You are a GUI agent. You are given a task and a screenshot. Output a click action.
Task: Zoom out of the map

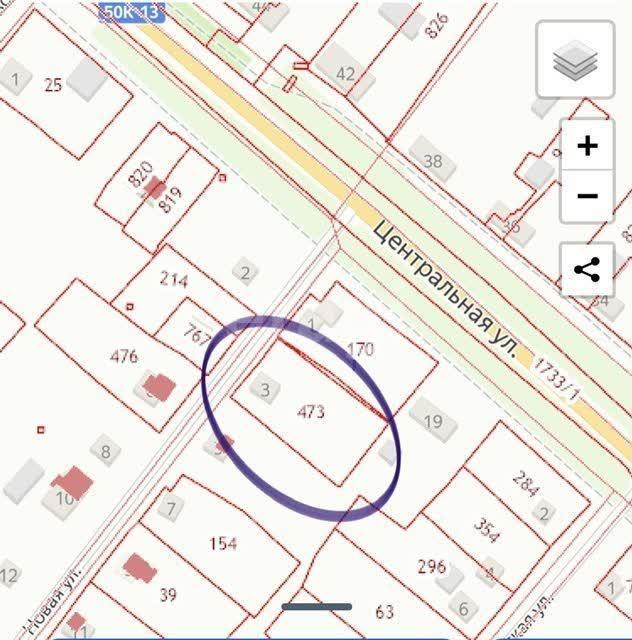click(x=587, y=196)
